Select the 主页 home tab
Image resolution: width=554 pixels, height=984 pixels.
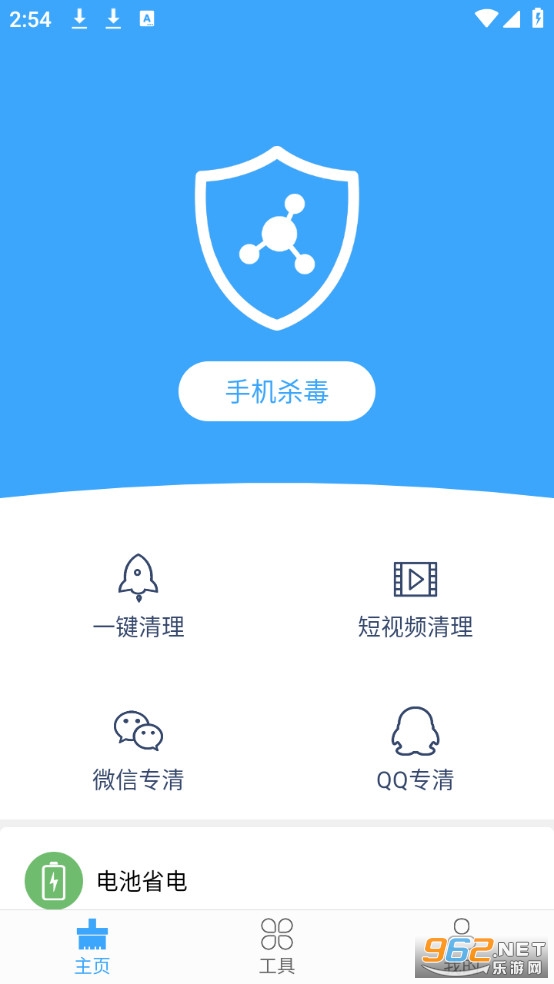pos(92,946)
